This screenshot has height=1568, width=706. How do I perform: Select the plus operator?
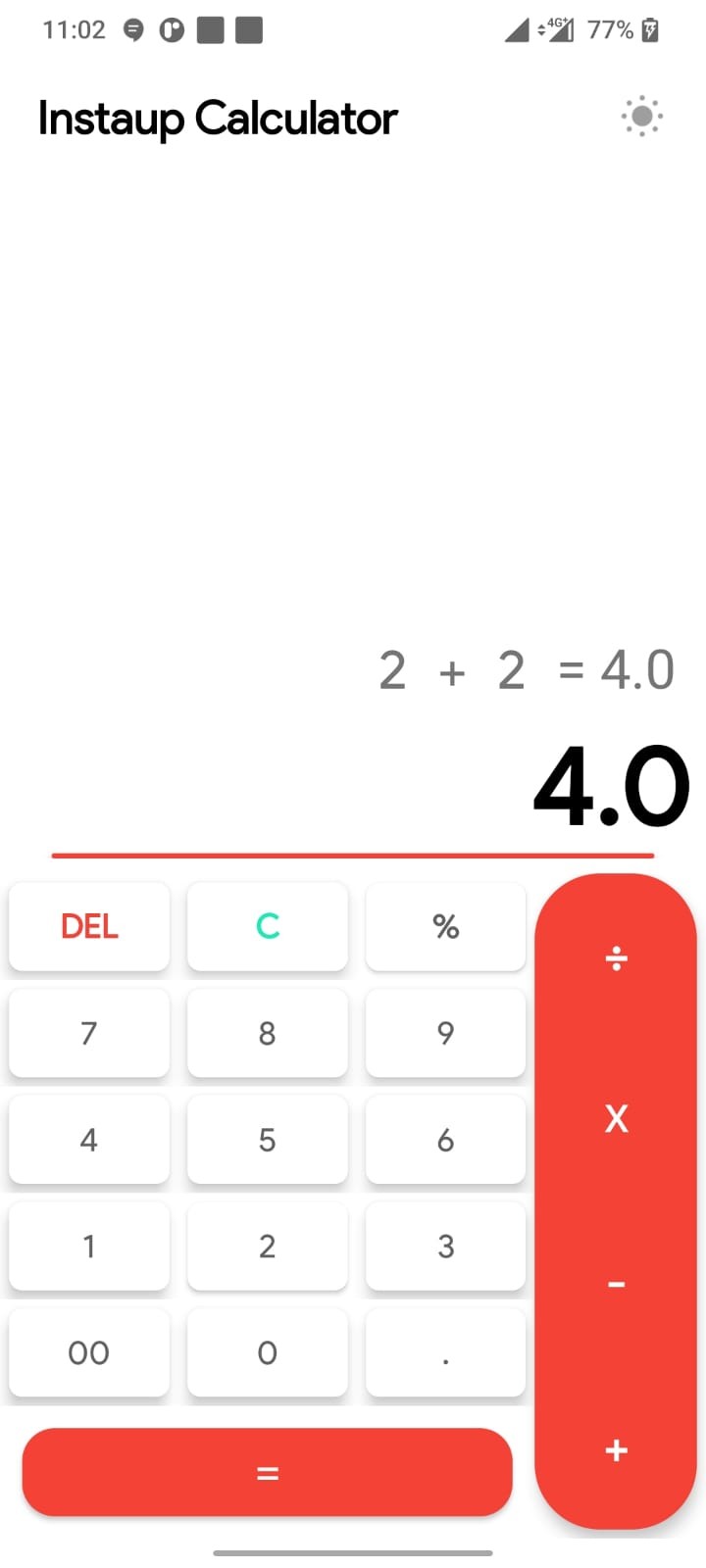[616, 1450]
